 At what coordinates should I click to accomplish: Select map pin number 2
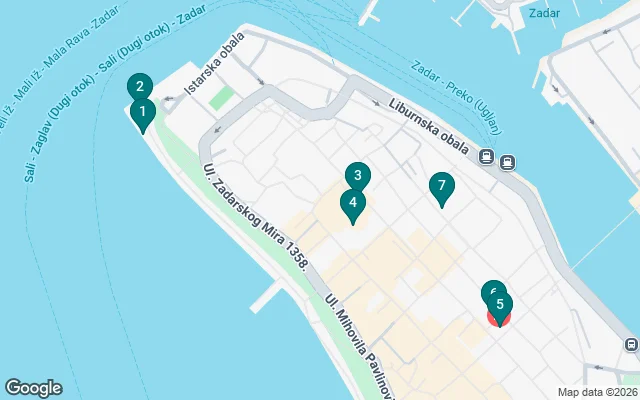pos(141,85)
